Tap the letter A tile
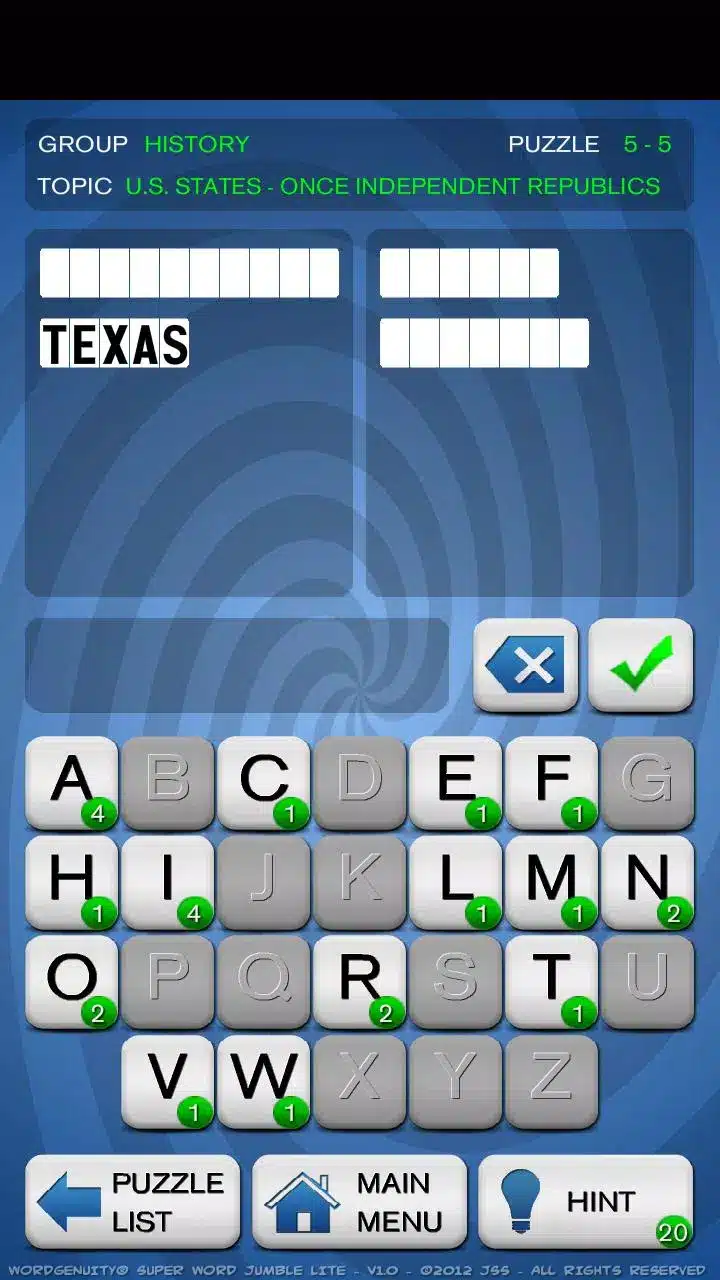The height and width of the screenshot is (1280, 720). [x=71, y=782]
